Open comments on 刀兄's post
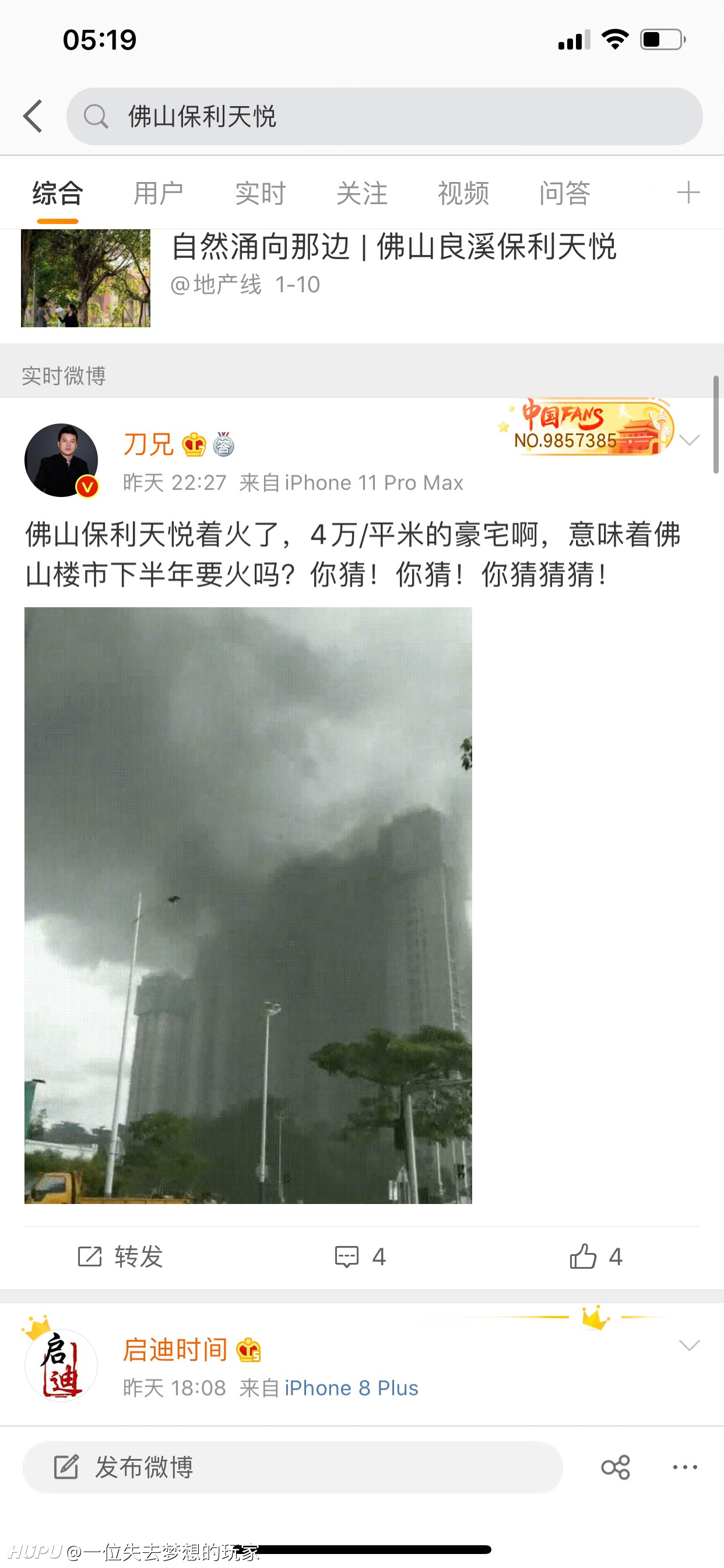This screenshot has height=1568, width=724. (x=361, y=1256)
